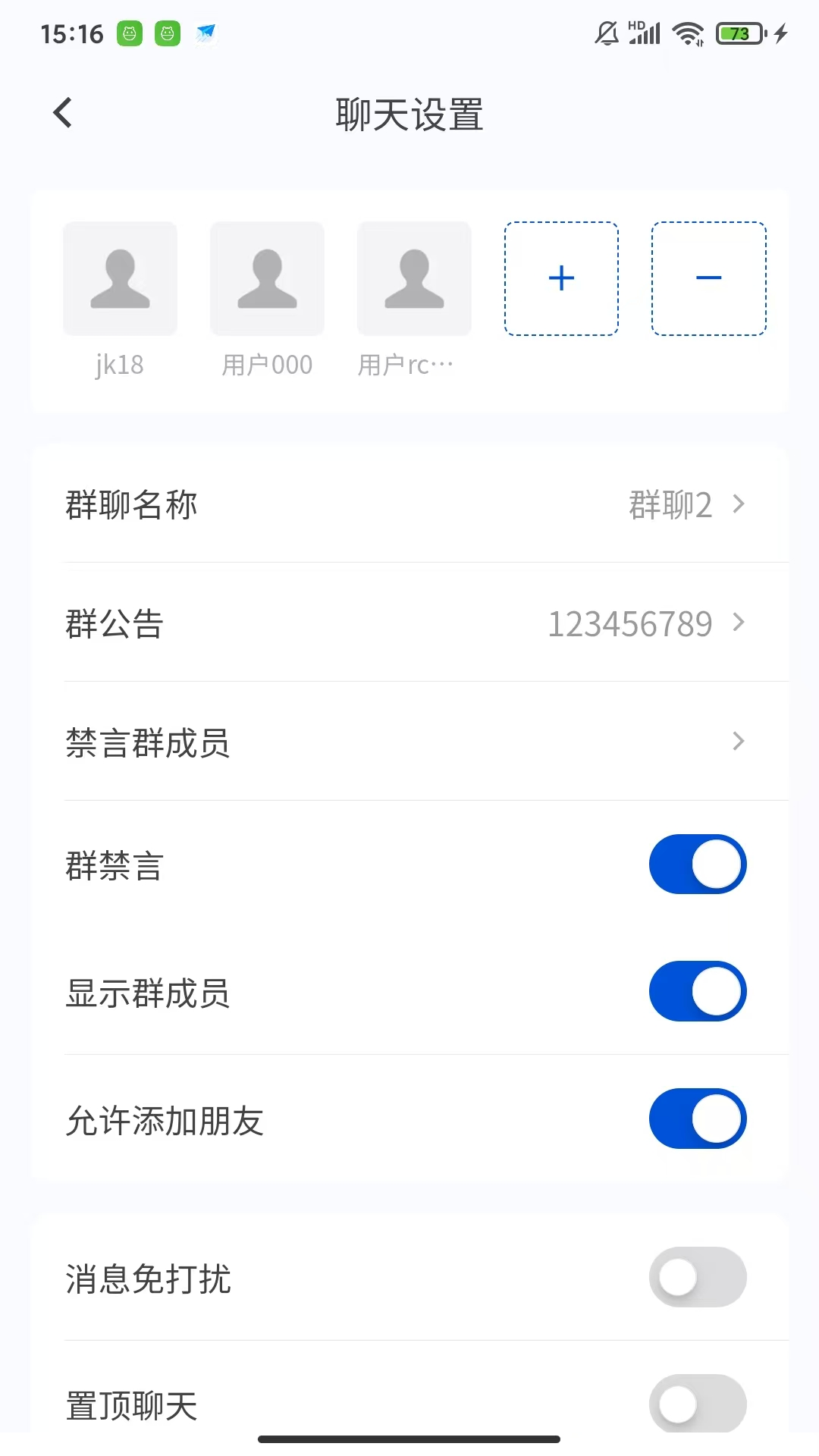Open the 群公告 chevron arrow

pyautogui.click(x=739, y=623)
